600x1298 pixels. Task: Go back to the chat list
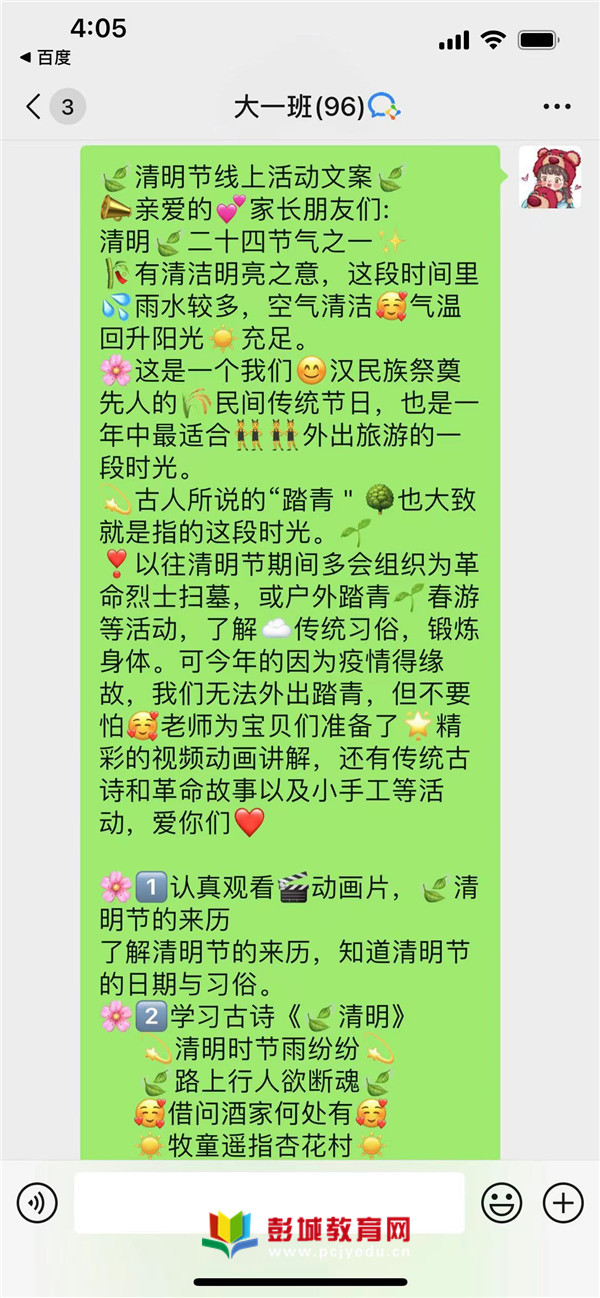tap(36, 107)
